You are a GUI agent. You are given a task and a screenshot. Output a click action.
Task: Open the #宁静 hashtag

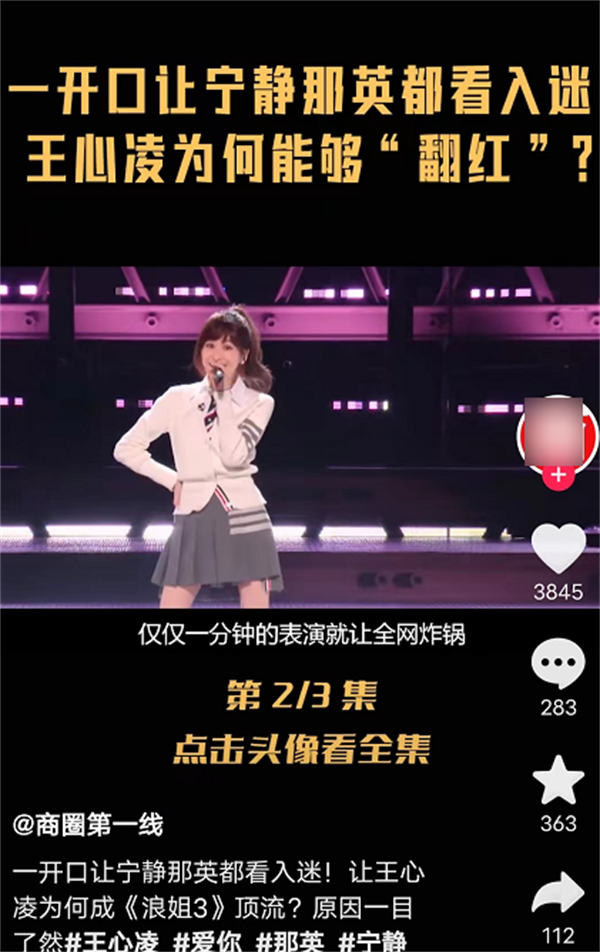[x=373, y=940]
